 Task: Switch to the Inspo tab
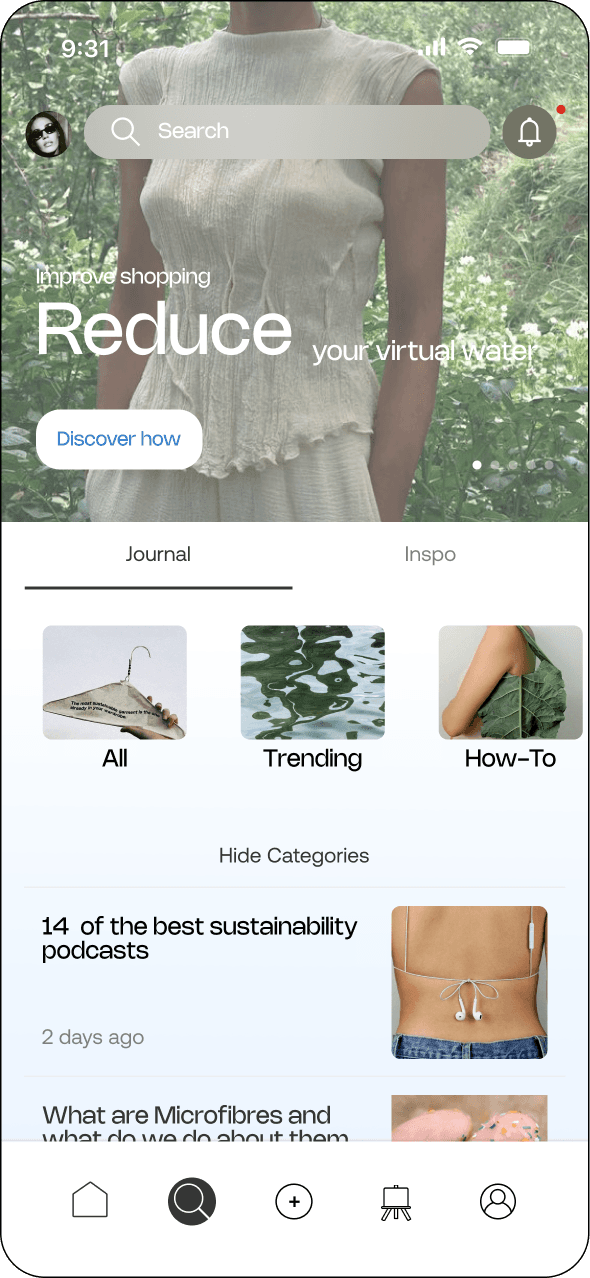[x=430, y=555]
